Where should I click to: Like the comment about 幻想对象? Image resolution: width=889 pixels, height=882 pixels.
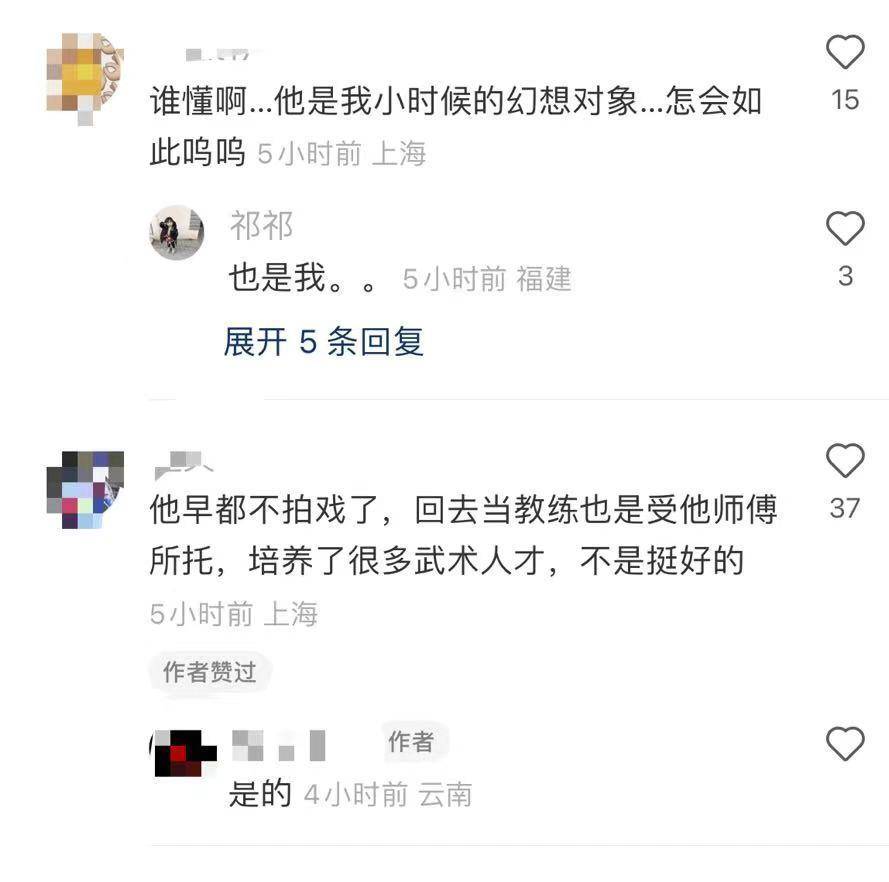point(845,52)
